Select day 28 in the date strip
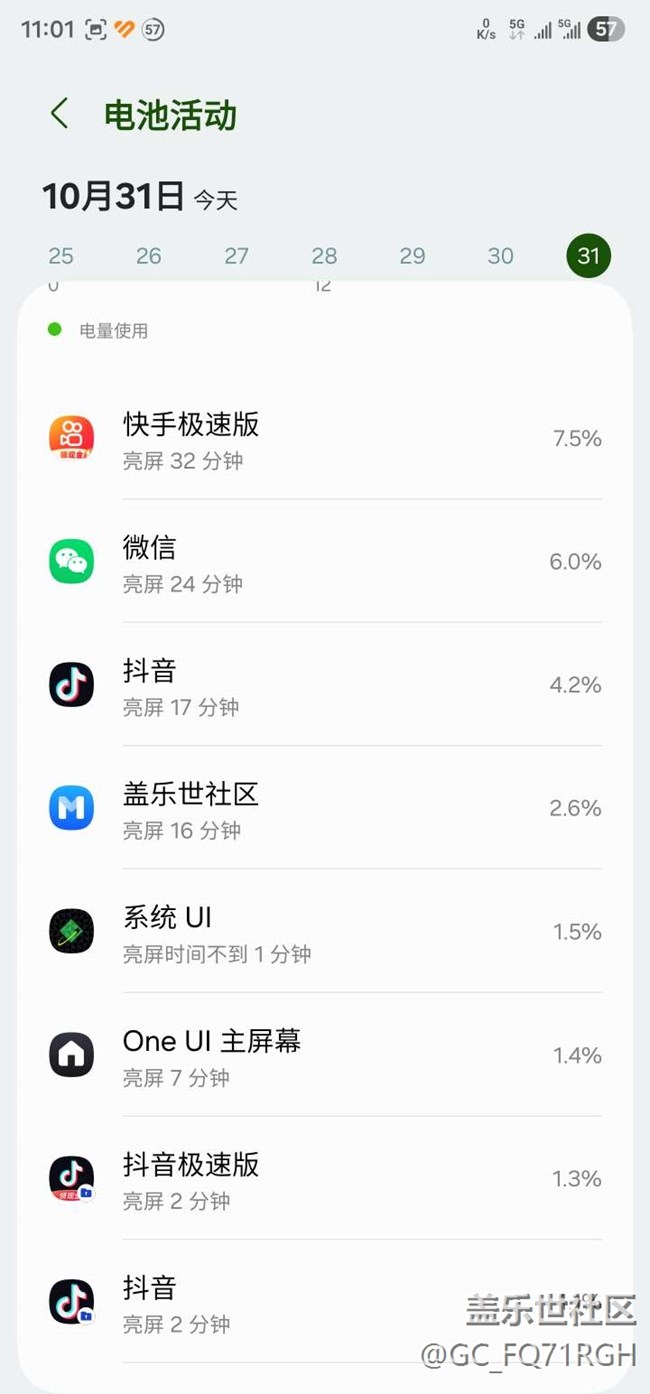The image size is (650, 1394). point(324,256)
